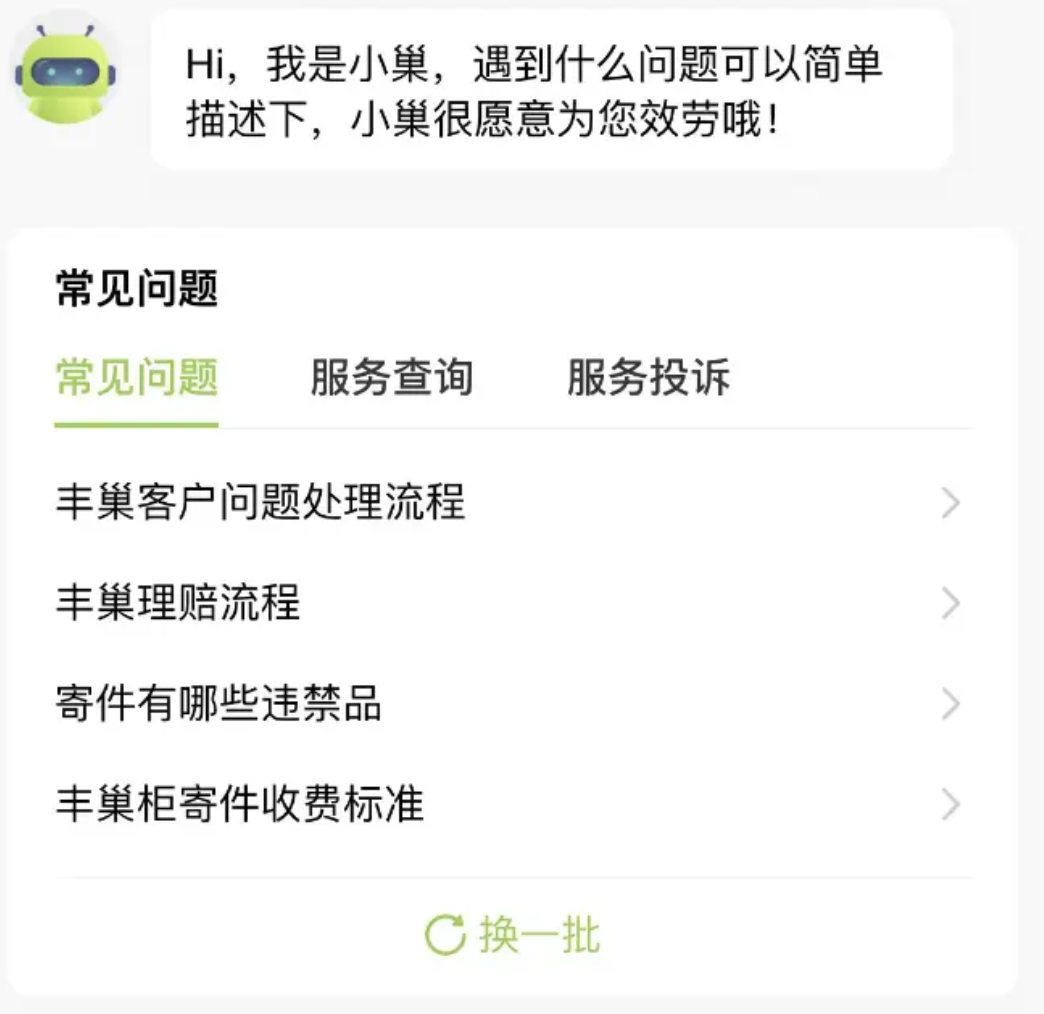
Task: Select the 常见问题 tab
Action: [136, 378]
